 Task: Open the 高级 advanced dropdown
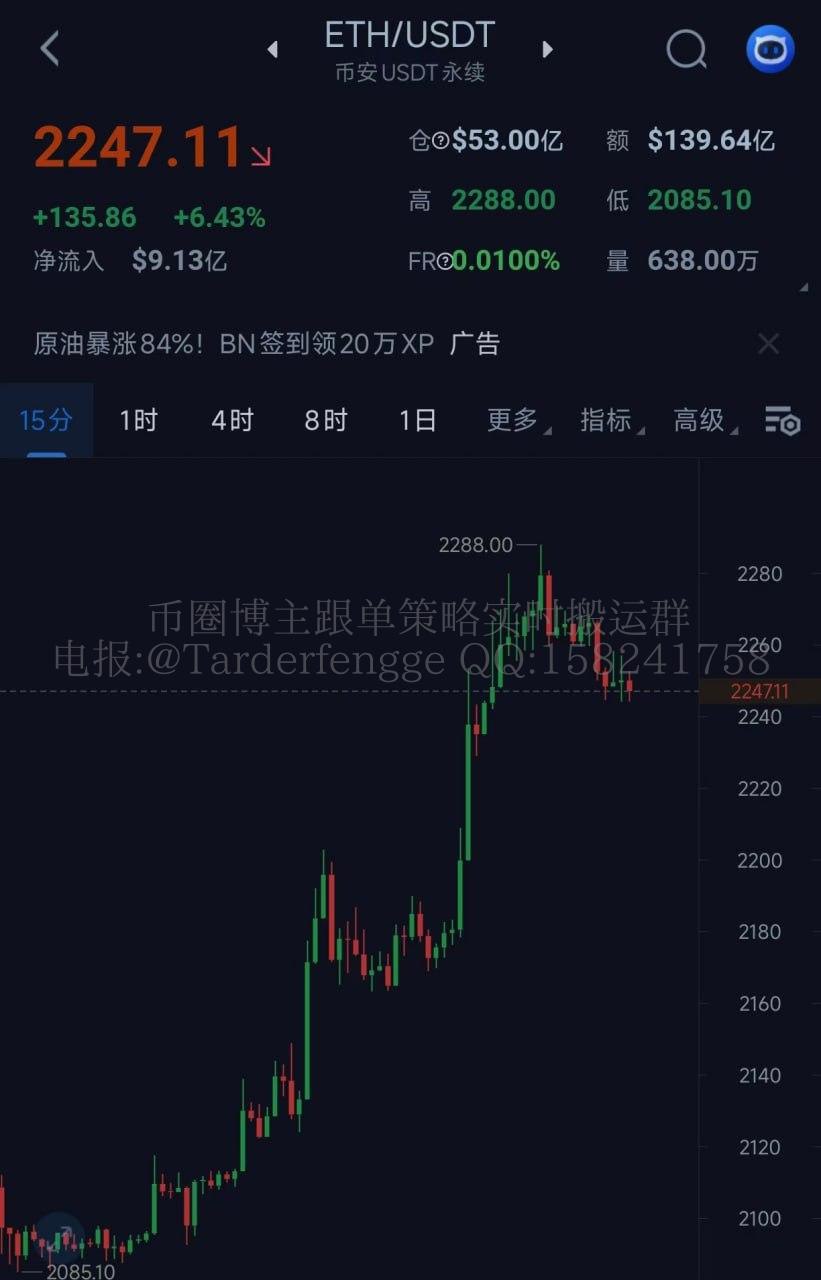coord(701,420)
